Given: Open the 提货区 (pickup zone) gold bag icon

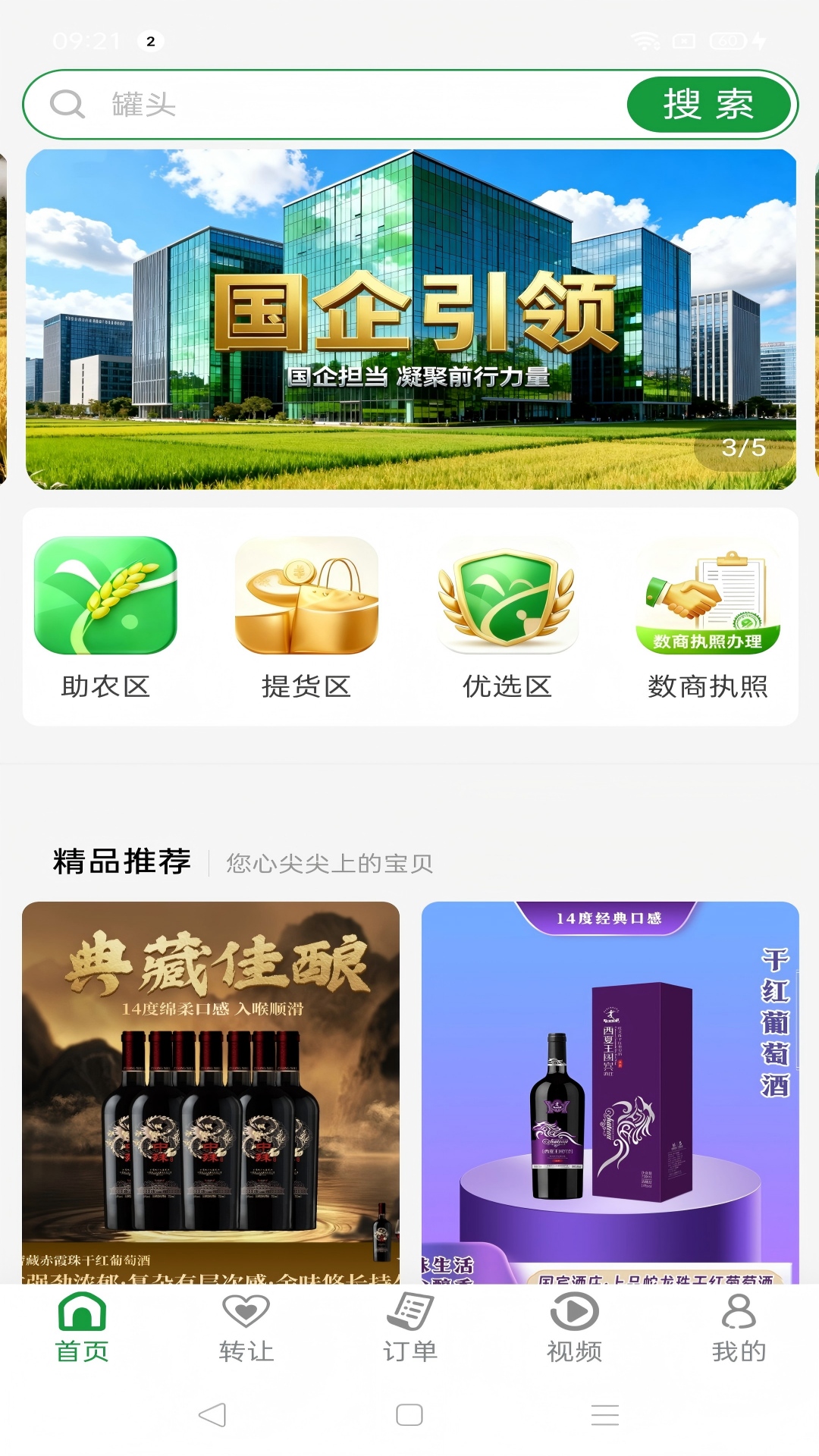Looking at the screenshot, I should point(307,599).
